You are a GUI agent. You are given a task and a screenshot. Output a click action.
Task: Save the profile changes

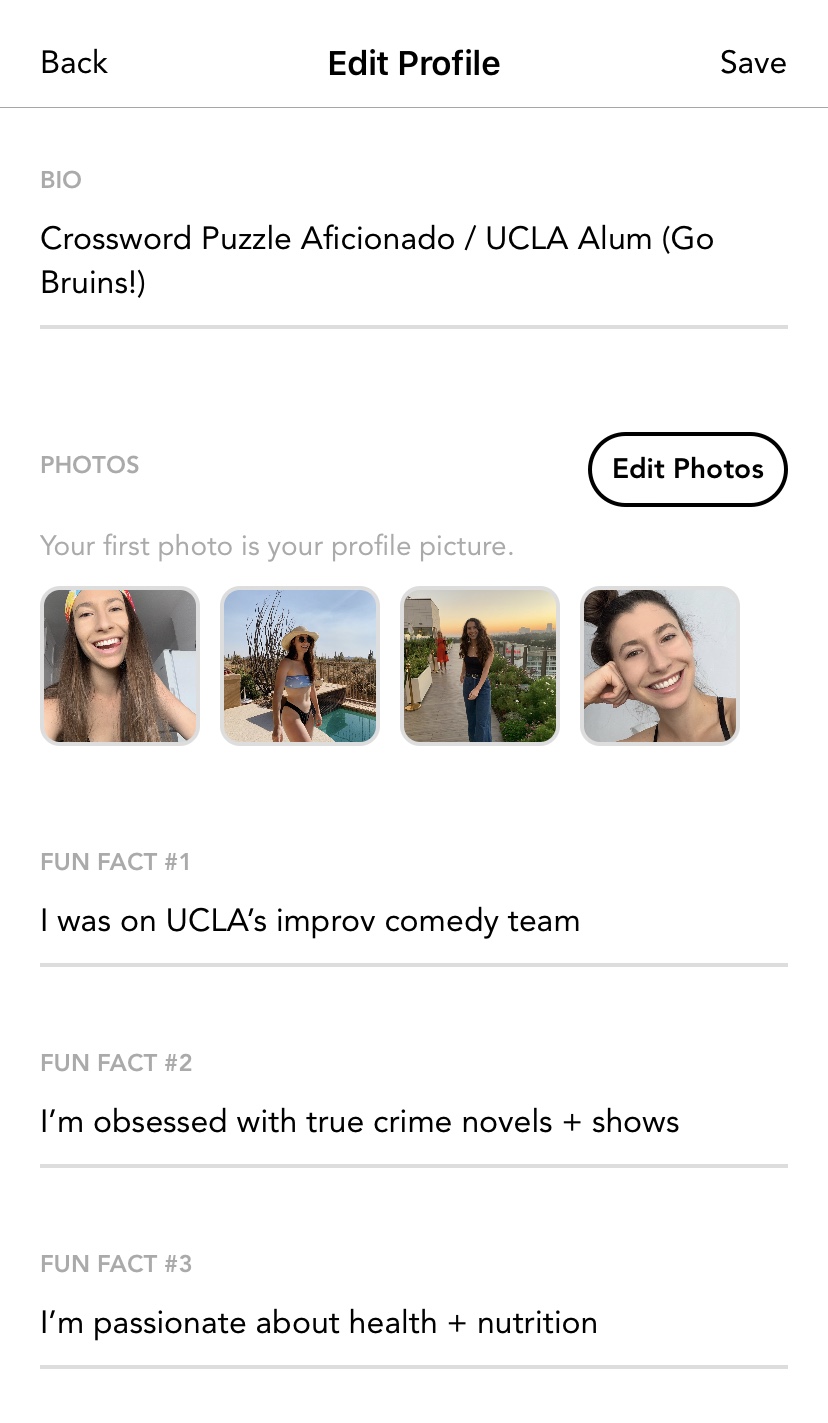[752, 62]
